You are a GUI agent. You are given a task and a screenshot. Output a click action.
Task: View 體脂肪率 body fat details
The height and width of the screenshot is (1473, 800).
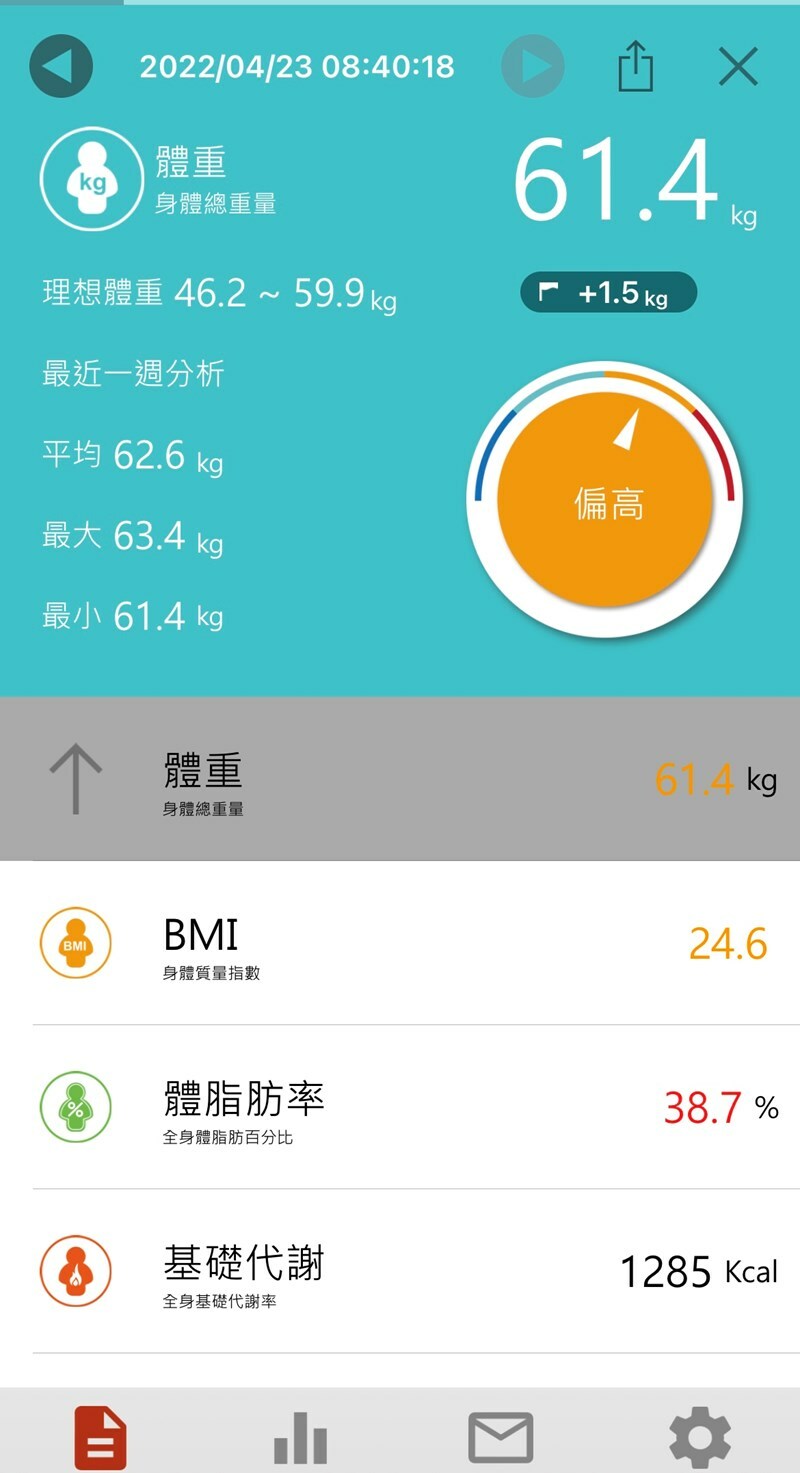(400, 1107)
